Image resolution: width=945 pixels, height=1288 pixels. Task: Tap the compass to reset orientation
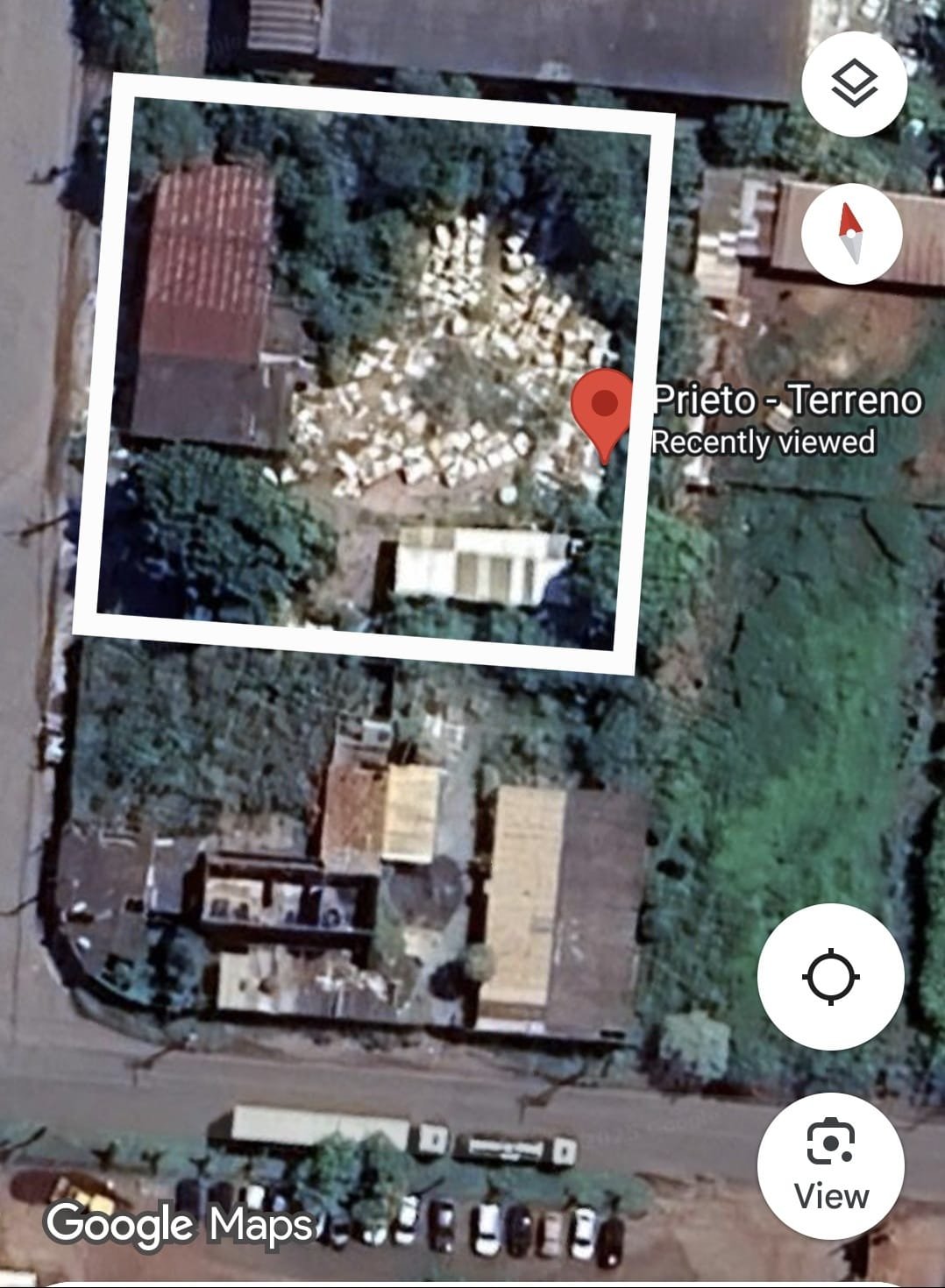(851, 234)
